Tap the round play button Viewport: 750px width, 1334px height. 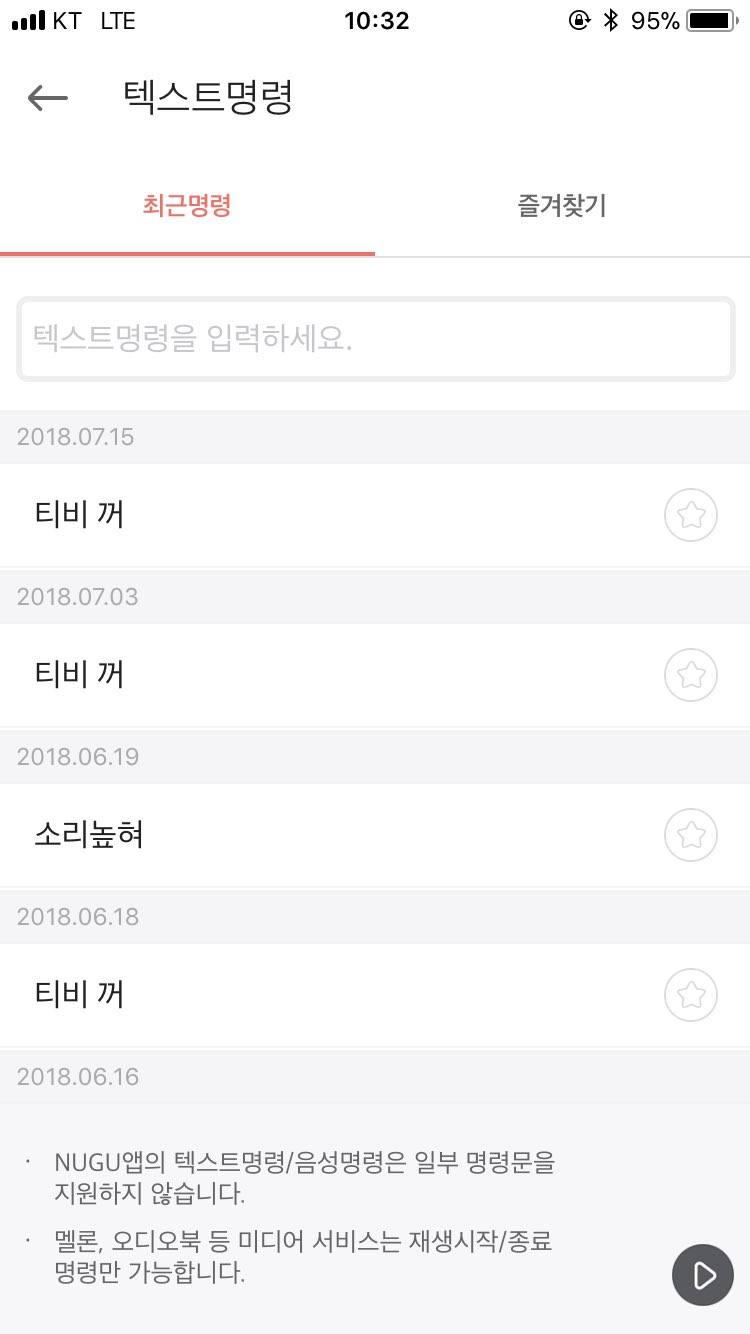703,1275
